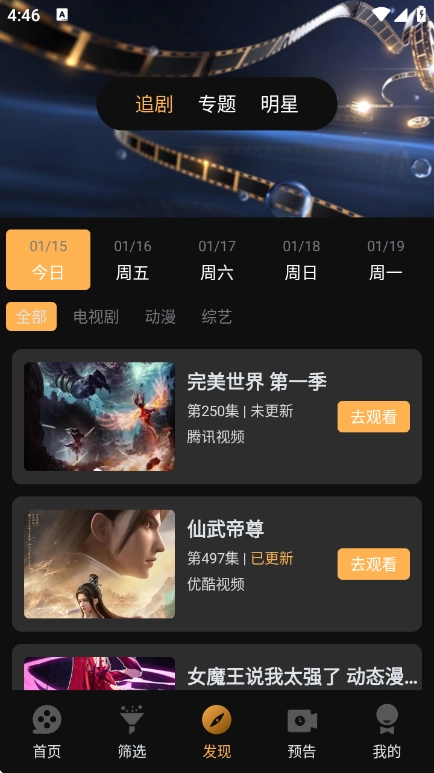This screenshot has height=773, width=434.
Task: Open the 仙武帝尊 poster thumbnail
Action: [100, 564]
